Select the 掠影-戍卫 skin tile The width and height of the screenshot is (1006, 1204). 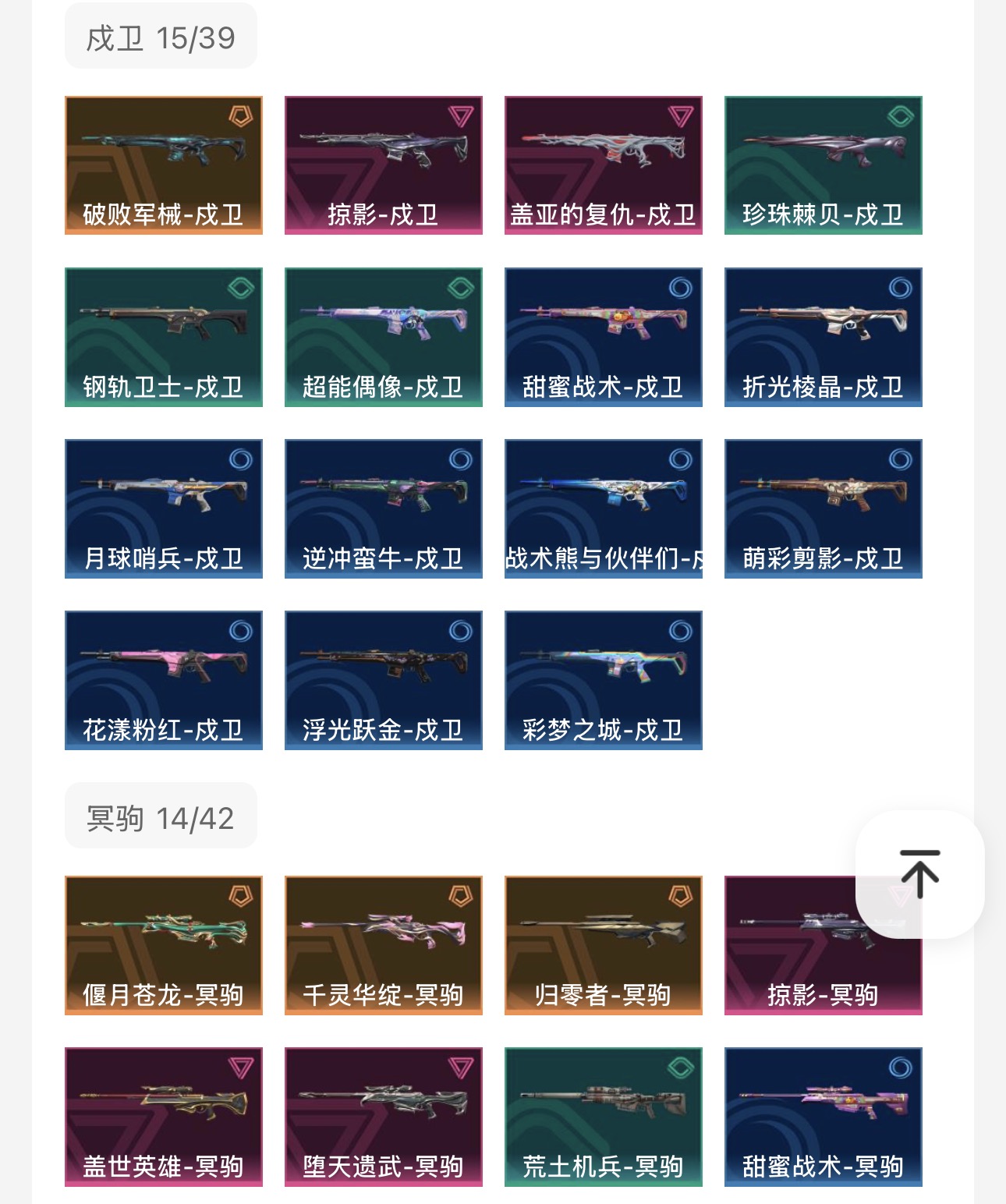click(384, 165)
